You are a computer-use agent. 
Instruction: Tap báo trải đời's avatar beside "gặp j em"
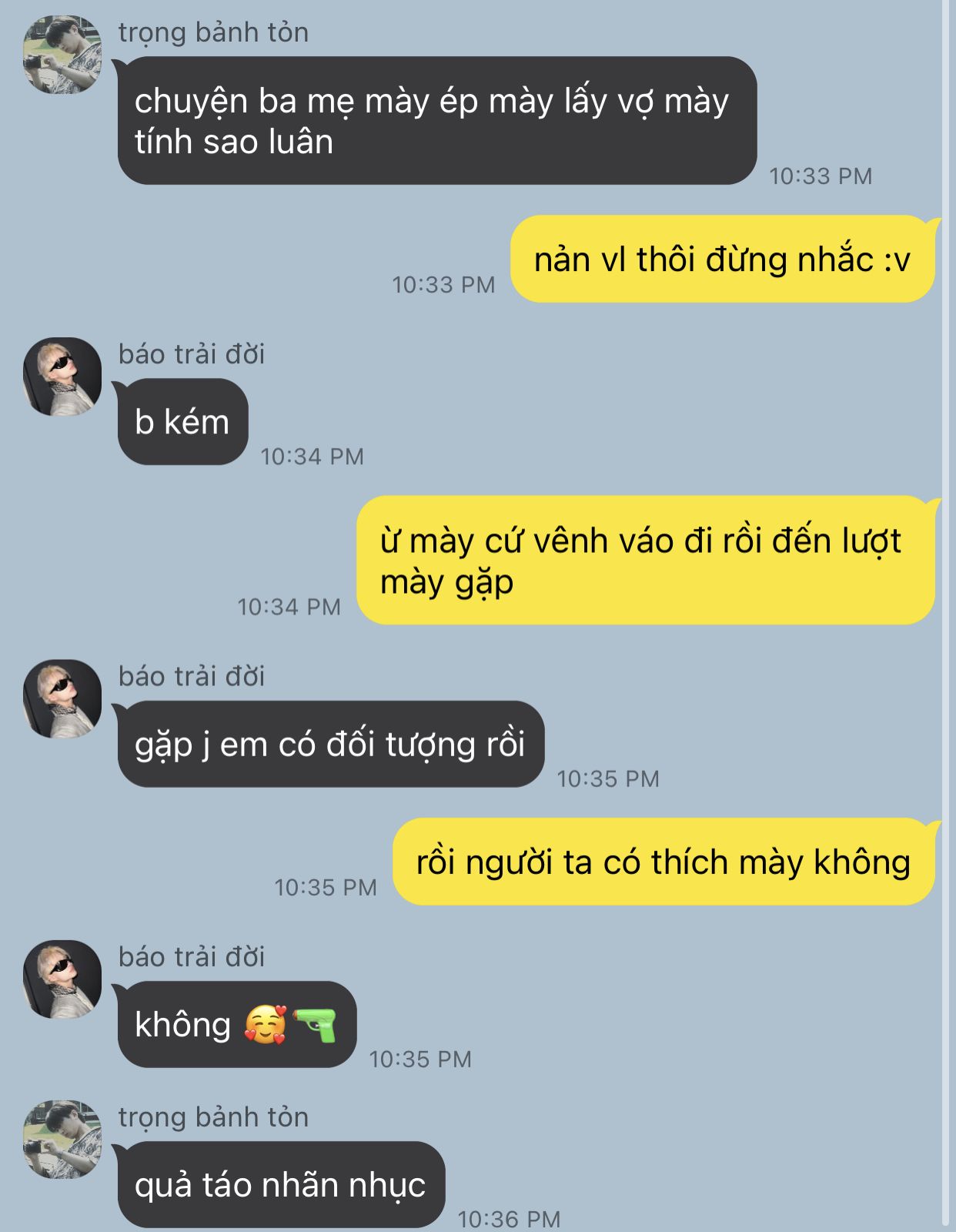(62, 698)
